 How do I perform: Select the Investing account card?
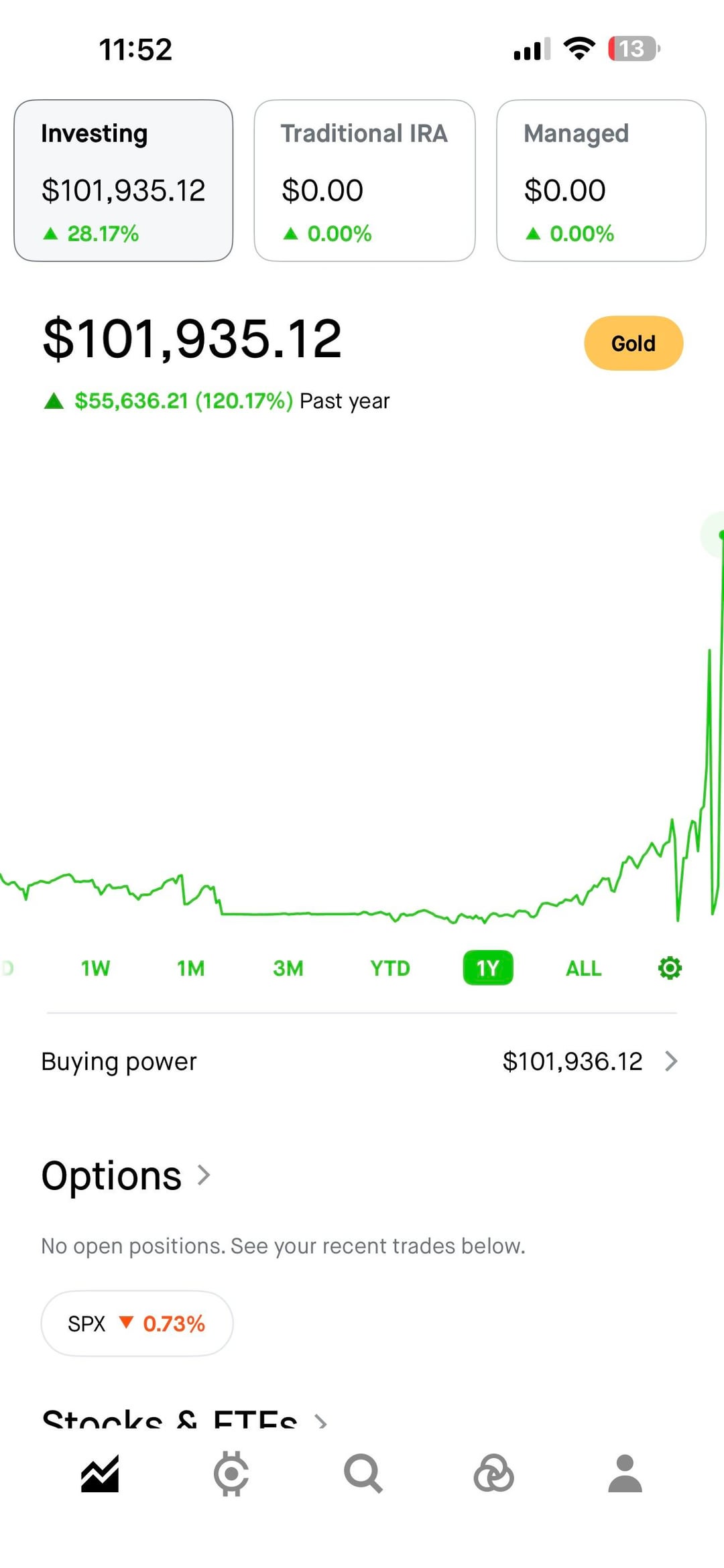click(x=123, y=180)
